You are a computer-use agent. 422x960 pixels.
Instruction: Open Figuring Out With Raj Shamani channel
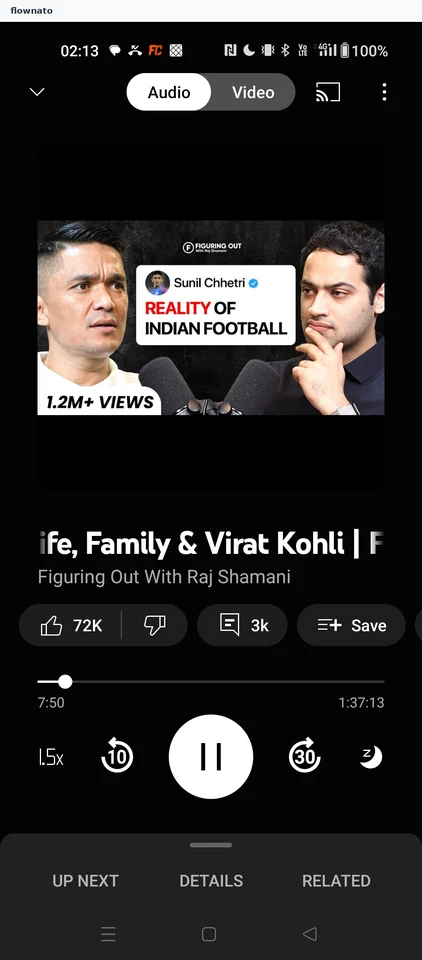164,577
